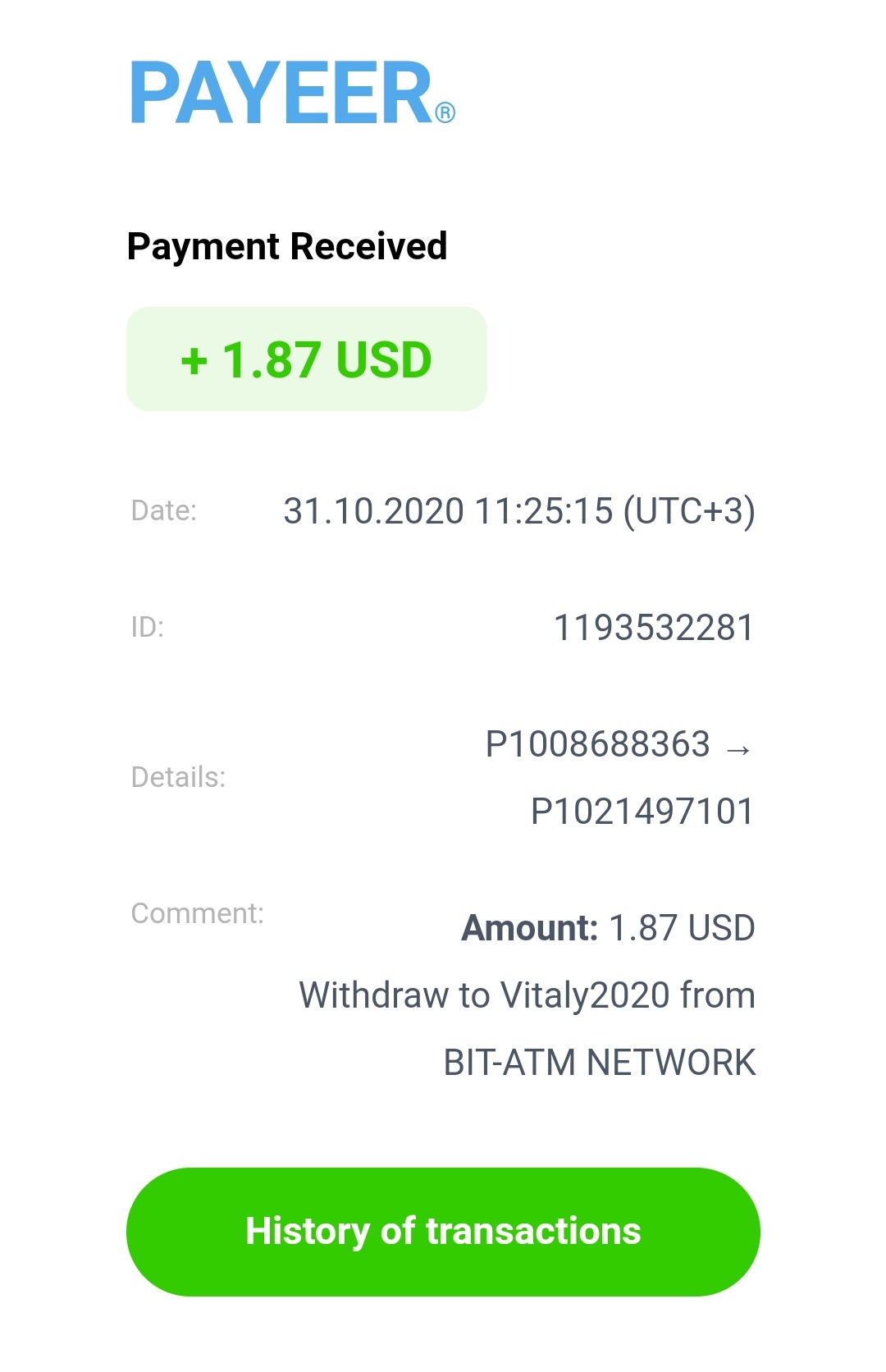
Task: Open History of transactions
Action: [443, 1231]
